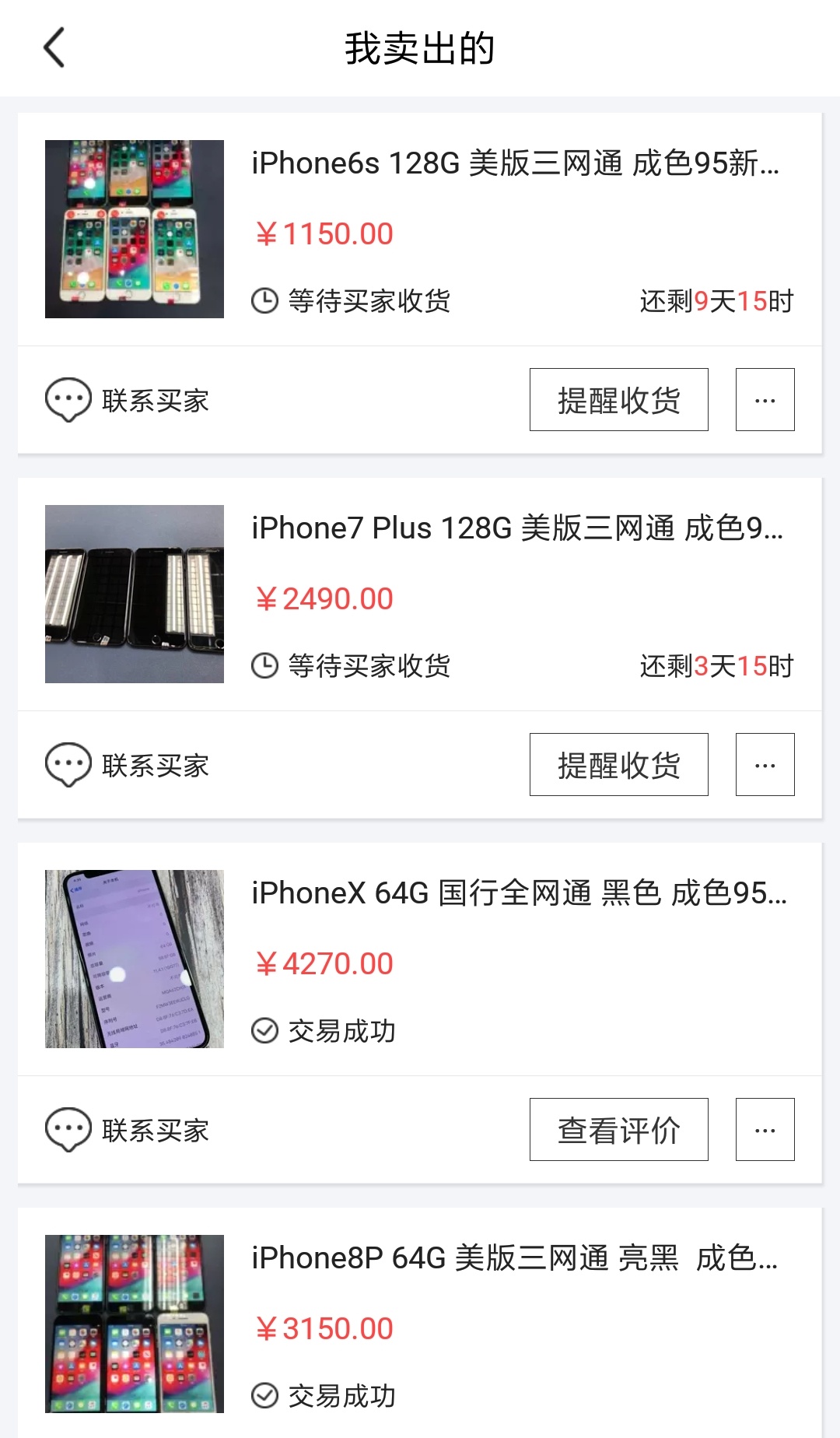The height and width of the screenshot is (1438, 840).
Task: Open the iPhone8P product thumbnail image
Action: [134, 1323]
